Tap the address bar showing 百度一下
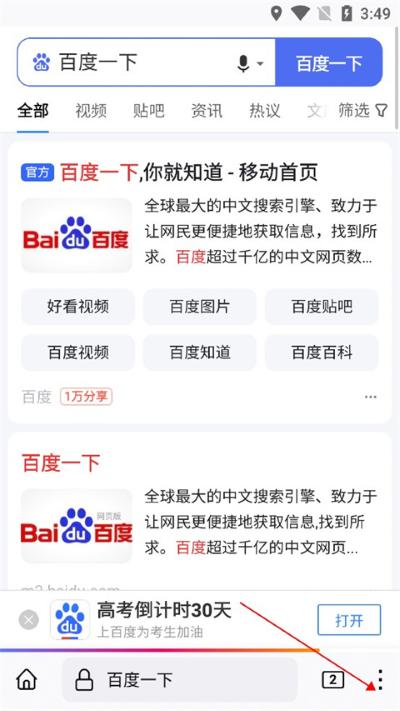400x711 pixels. click(x=180, y=680)
